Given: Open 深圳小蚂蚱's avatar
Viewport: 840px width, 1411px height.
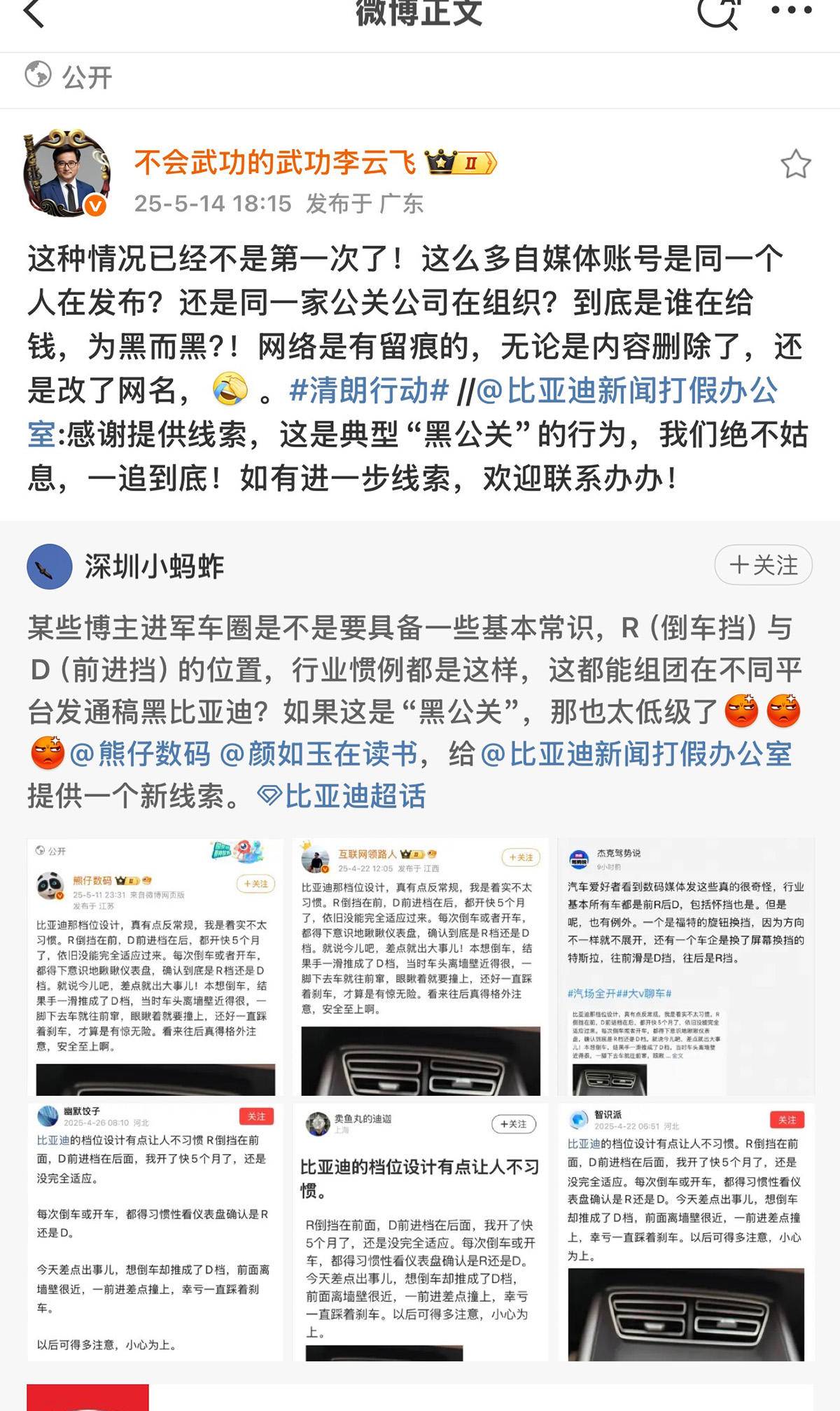Looking at the screenshot, I should [x=50, y=567].
